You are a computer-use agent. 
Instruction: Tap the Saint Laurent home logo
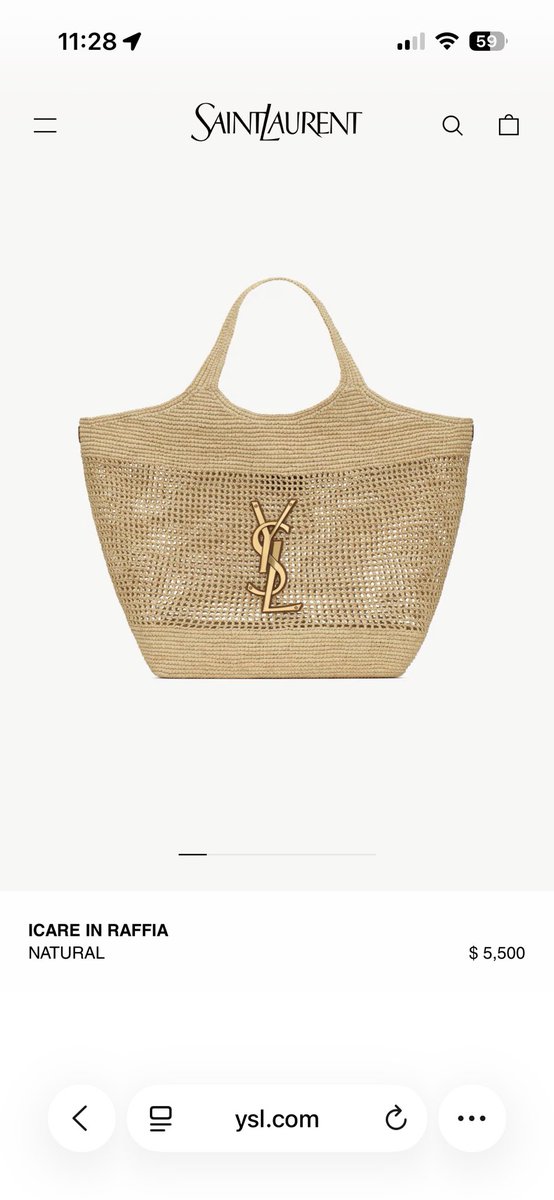pos(277,123)
